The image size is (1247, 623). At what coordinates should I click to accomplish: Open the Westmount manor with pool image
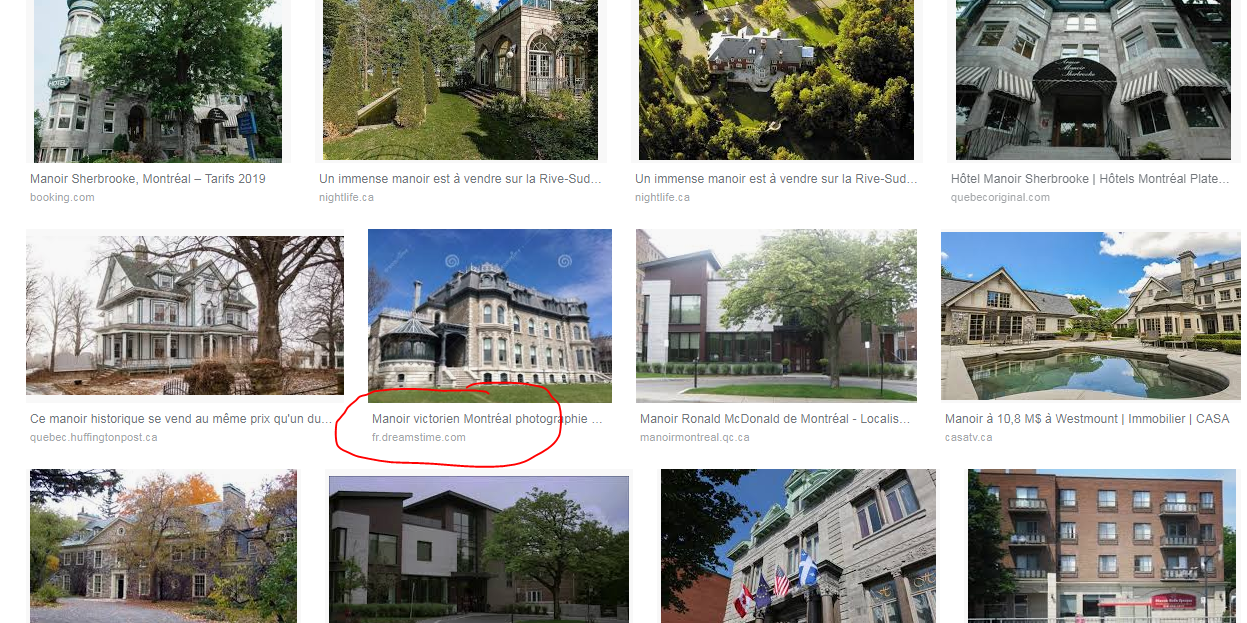(1092, 315)
